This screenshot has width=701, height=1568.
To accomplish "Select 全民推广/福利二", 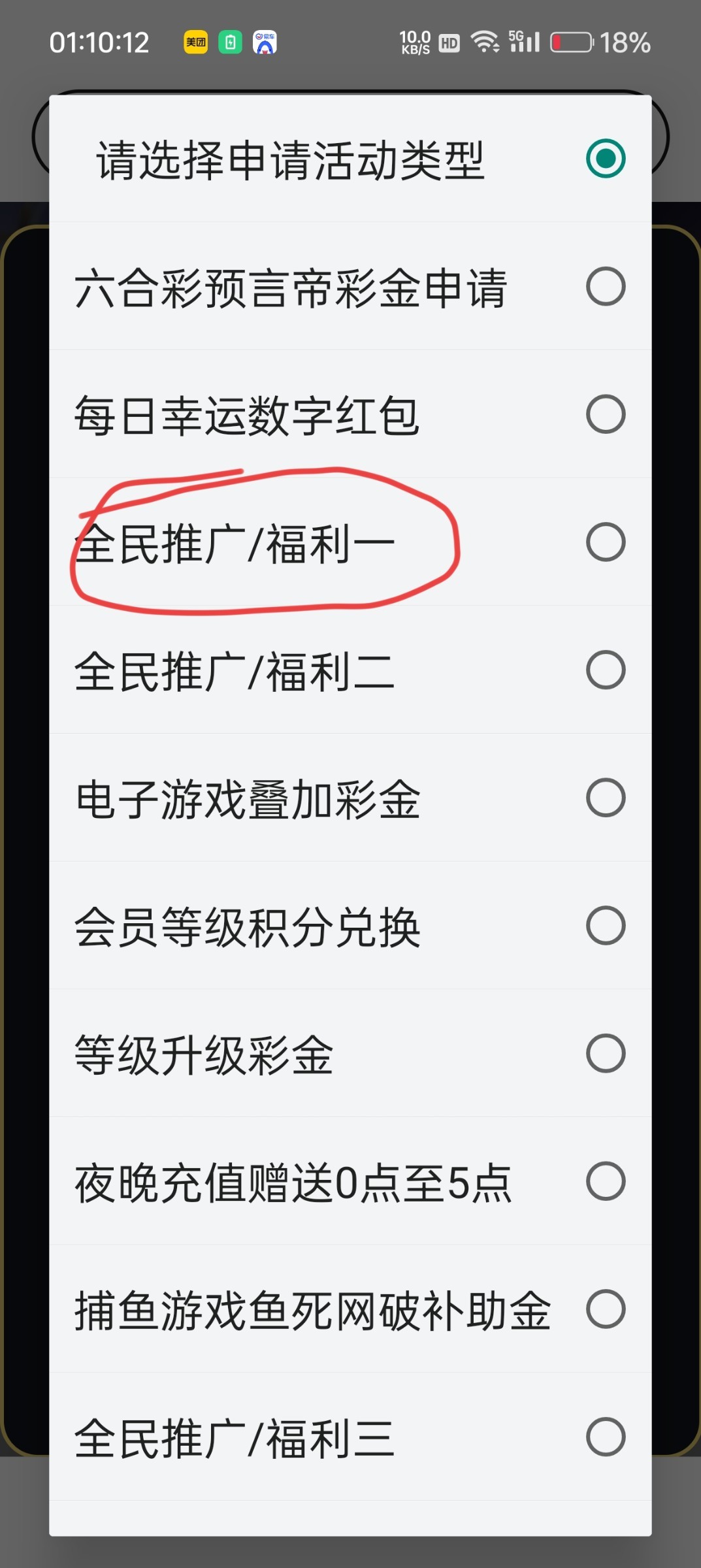I will [350, 670].
